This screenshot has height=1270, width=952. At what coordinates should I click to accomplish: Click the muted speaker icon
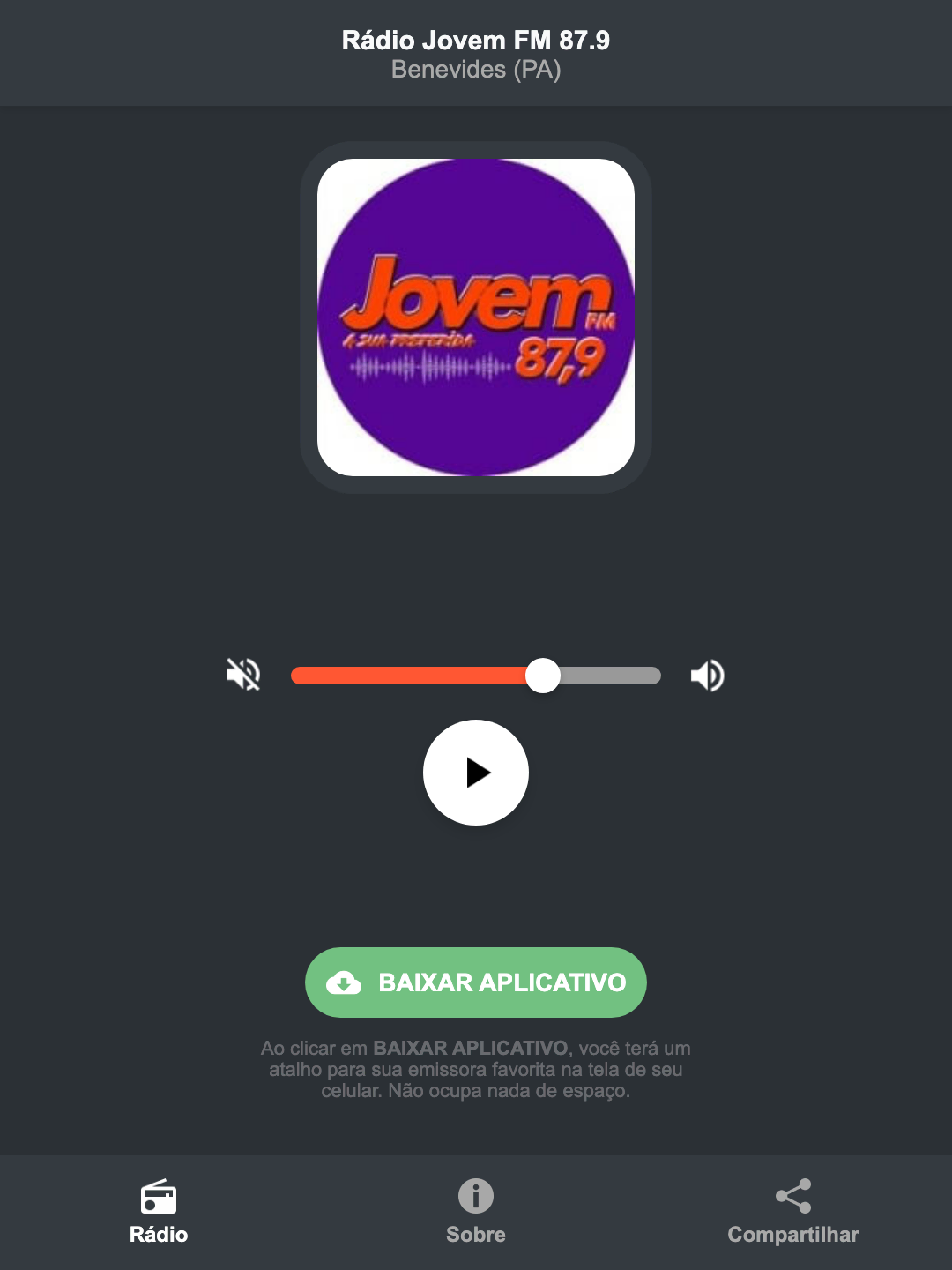tap(243, 675)
